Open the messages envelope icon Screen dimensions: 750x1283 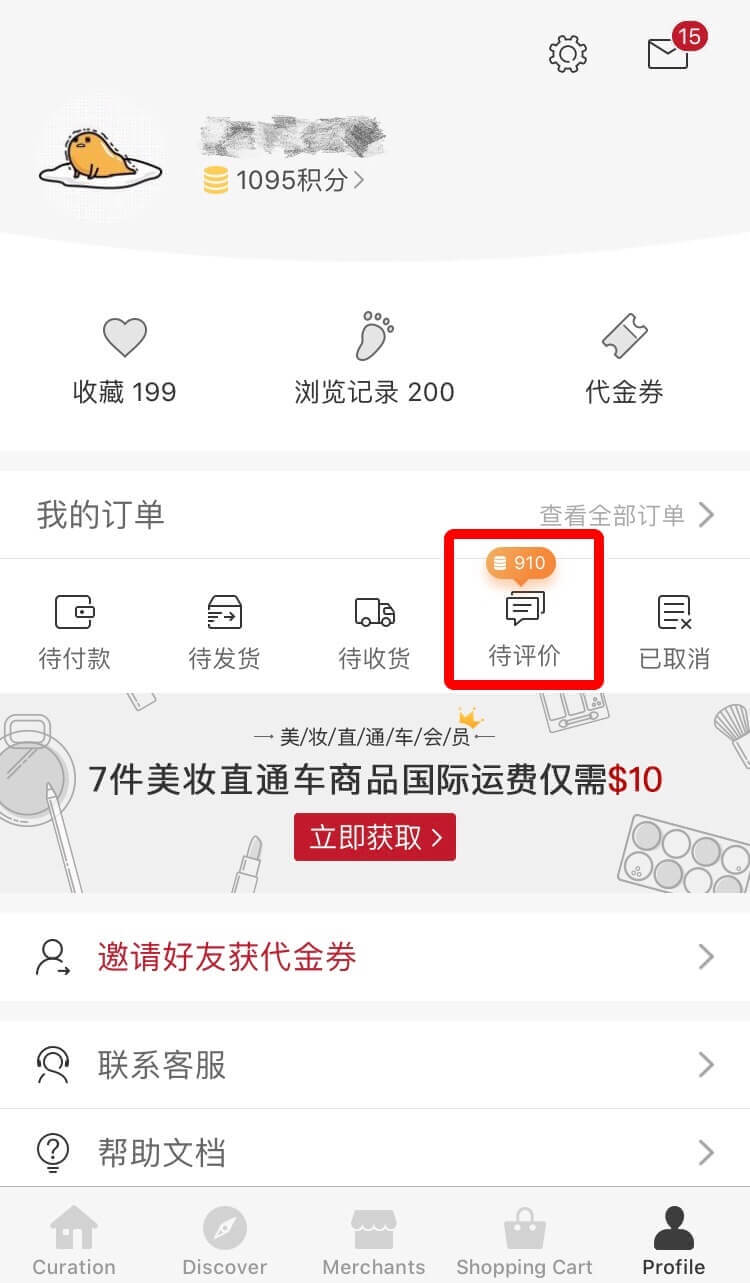click(668, 54)
